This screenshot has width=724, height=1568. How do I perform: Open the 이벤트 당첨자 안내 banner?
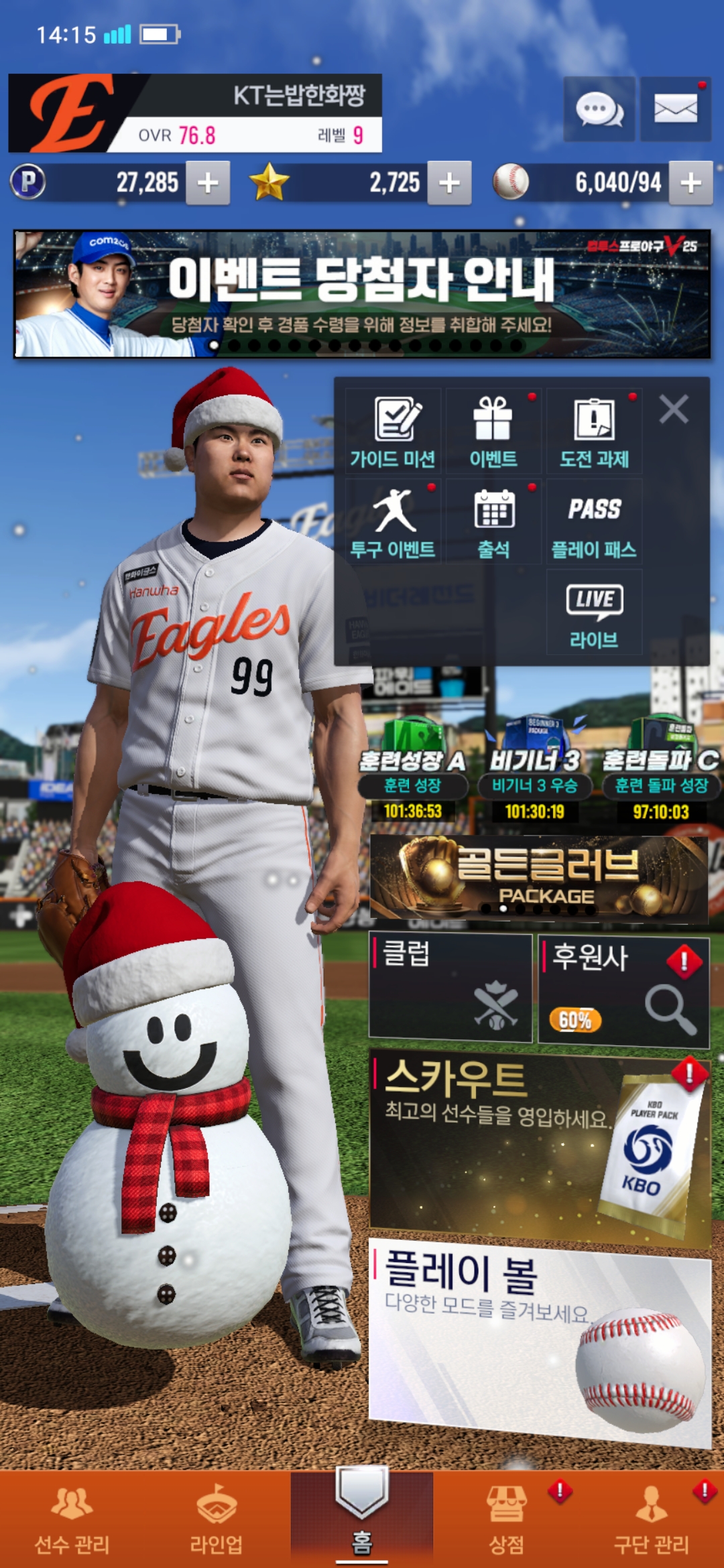[x=362, y=293]
